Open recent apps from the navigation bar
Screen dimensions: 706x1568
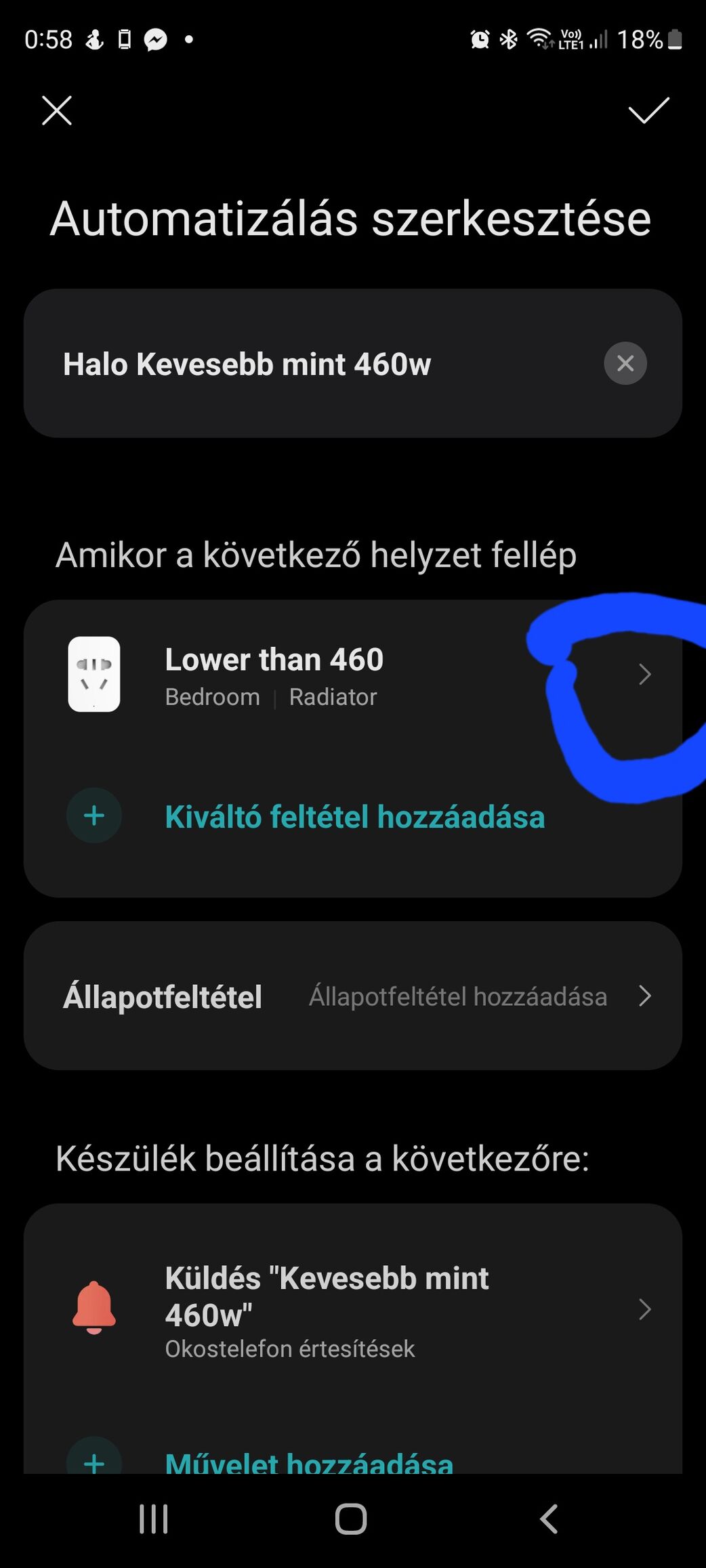click(x=154, y=1519)
